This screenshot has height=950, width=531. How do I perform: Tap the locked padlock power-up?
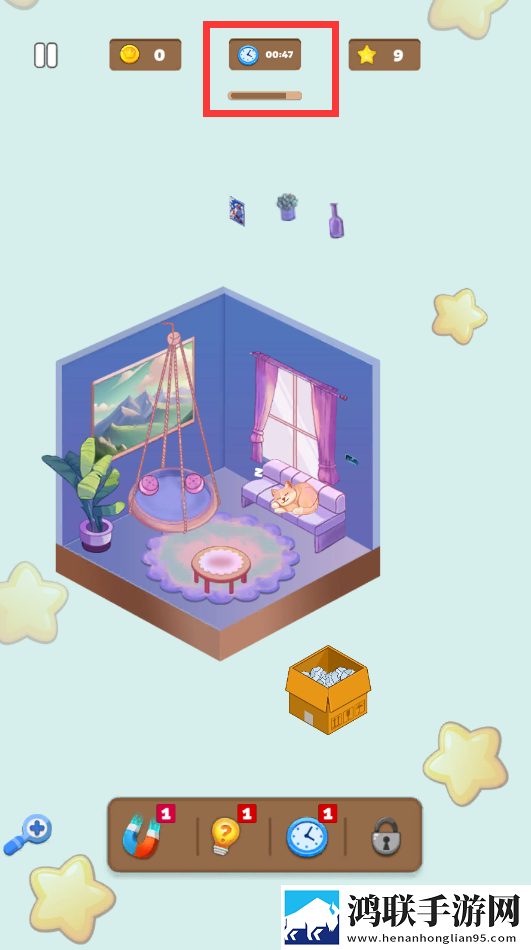386,836
